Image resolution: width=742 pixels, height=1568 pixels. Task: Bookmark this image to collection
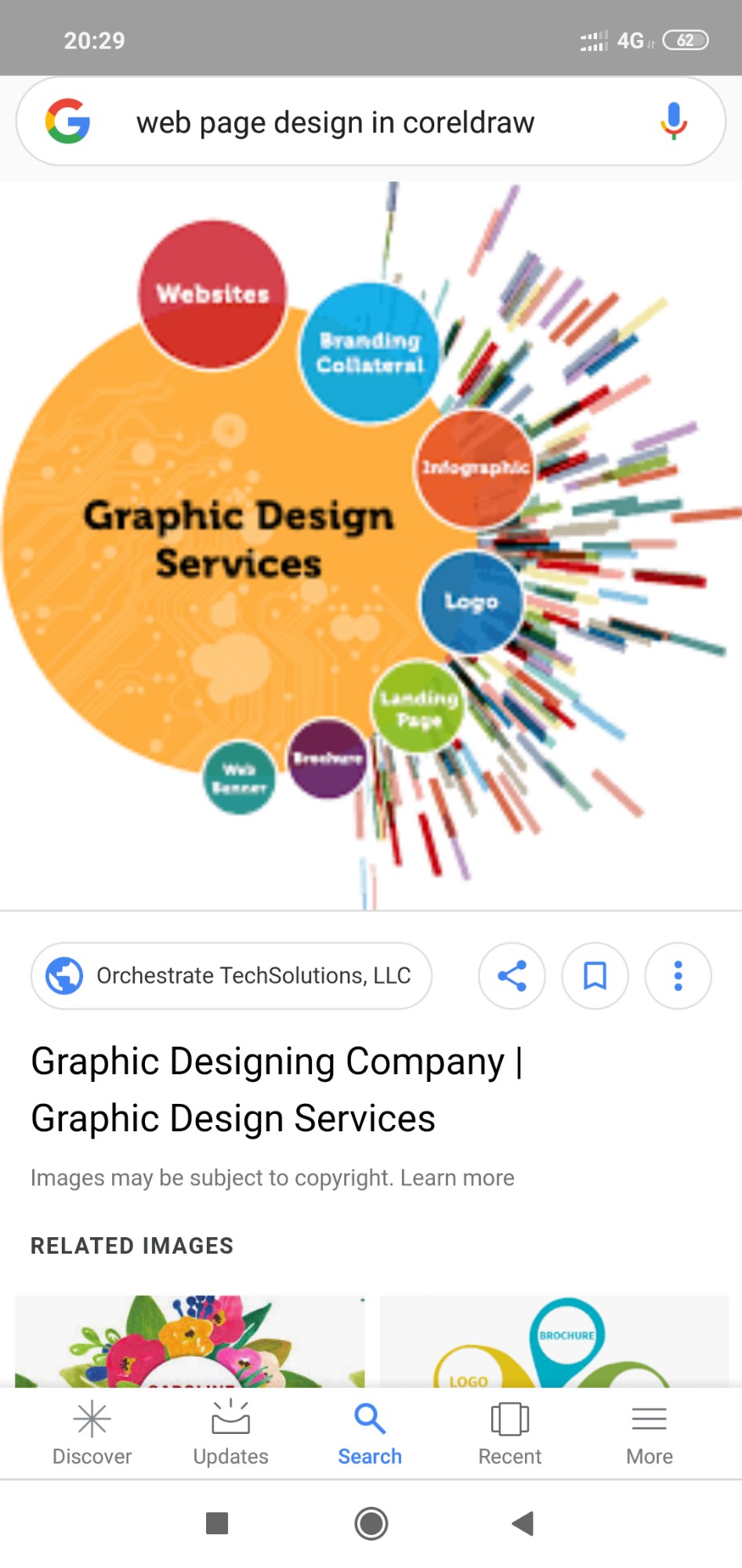click(595, 976)
